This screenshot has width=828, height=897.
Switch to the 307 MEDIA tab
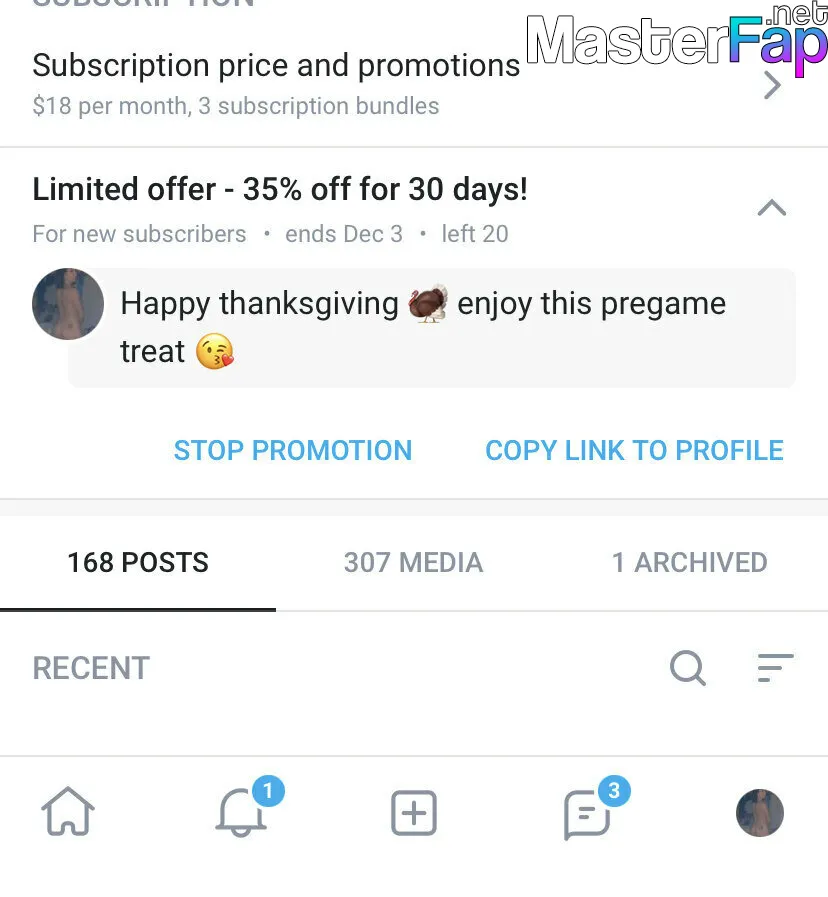pos(413,563)
